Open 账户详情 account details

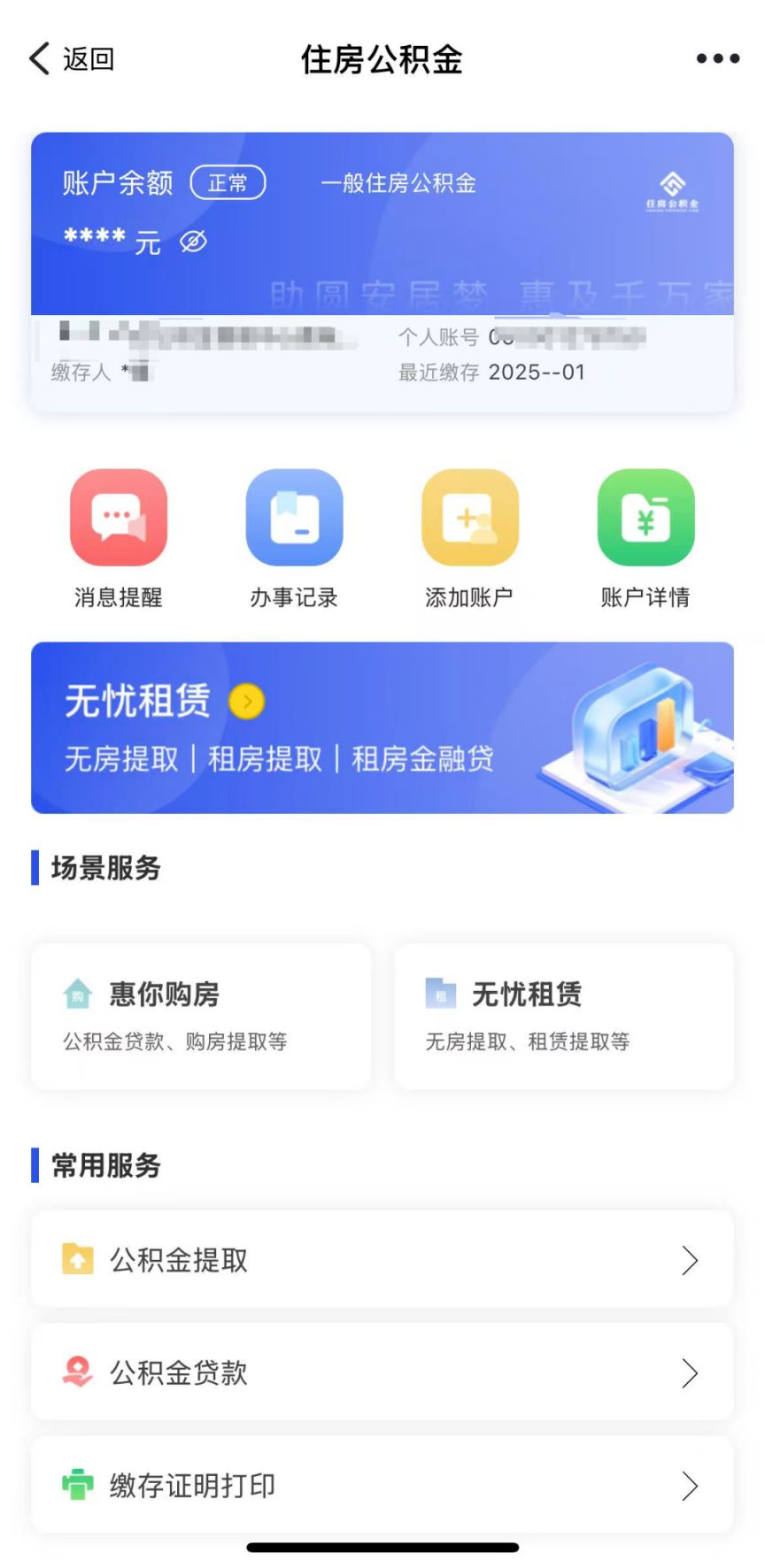pos(645,519)
